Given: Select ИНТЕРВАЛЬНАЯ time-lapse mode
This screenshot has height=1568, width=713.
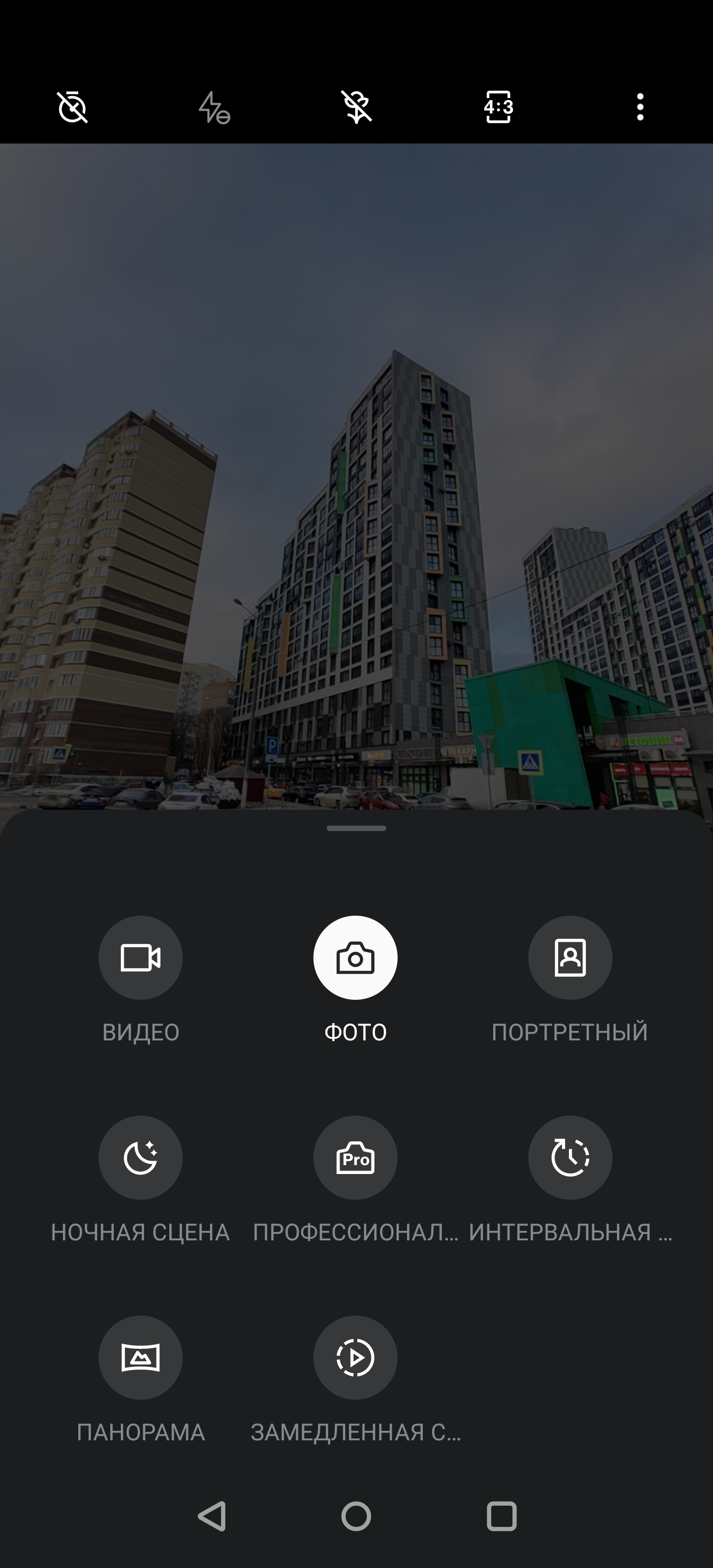Looking at the screenshot, I should (570, 1157).
